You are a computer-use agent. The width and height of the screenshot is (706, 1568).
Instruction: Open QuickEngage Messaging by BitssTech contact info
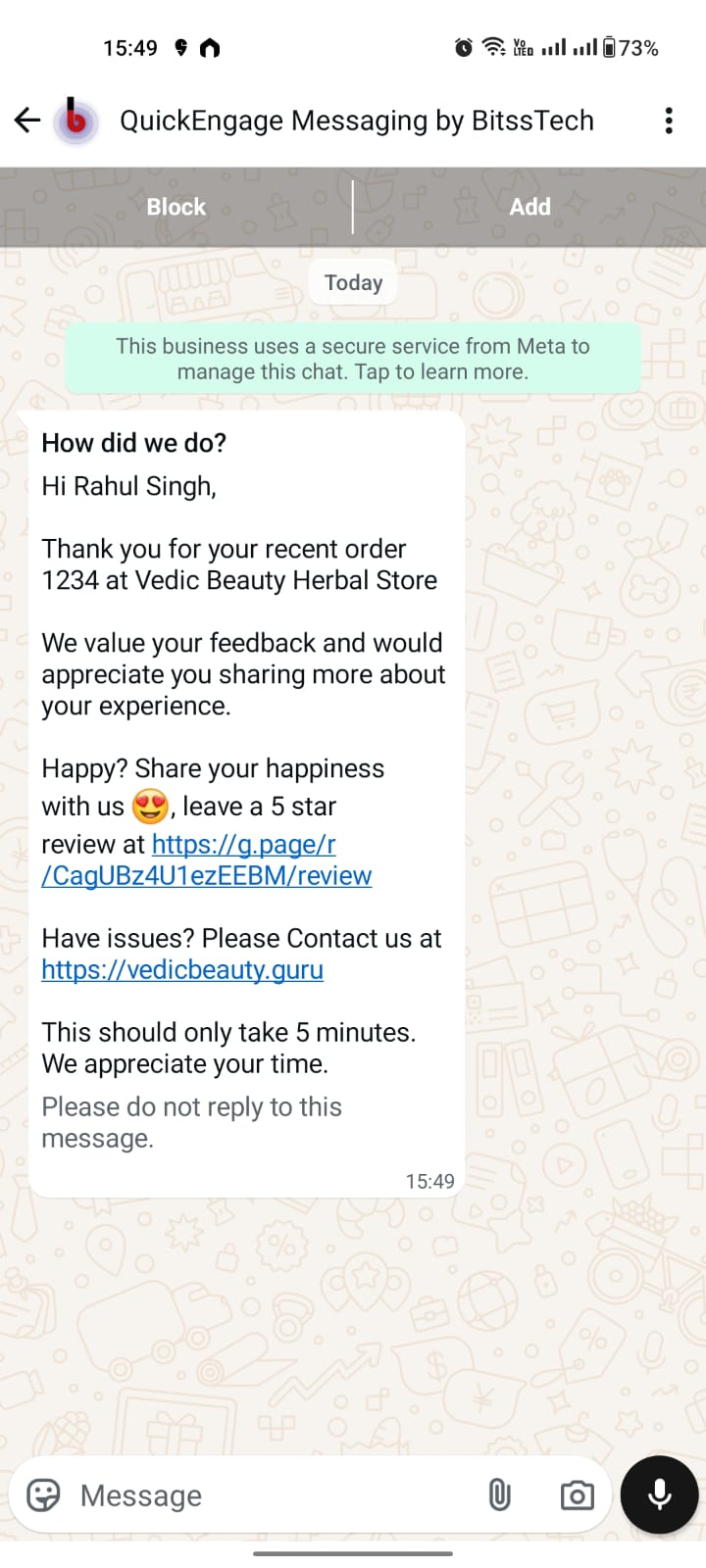pyautogui.click(x=356, y=121)
